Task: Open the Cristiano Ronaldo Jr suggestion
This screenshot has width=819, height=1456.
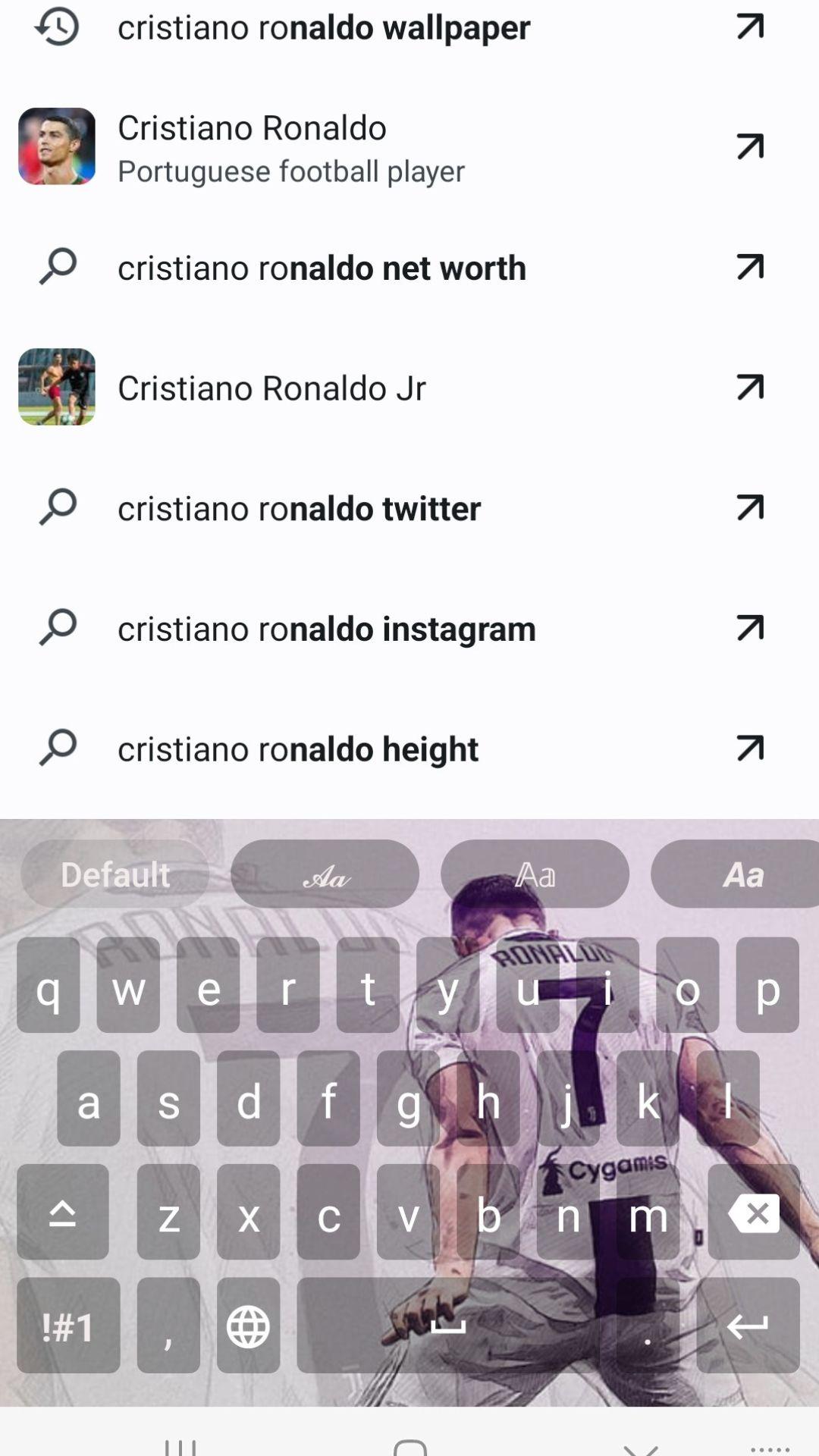Action: coord(271,388)
